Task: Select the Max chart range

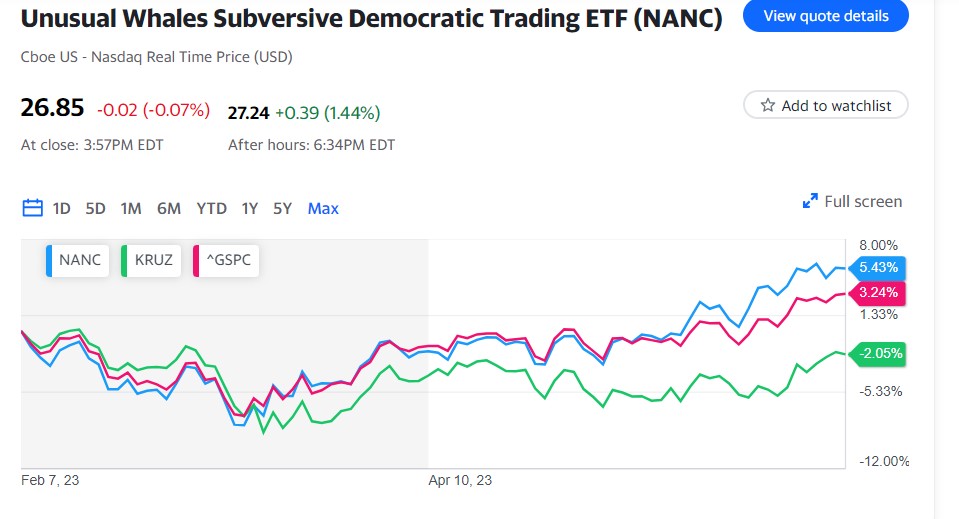Action: pos(323,208)
